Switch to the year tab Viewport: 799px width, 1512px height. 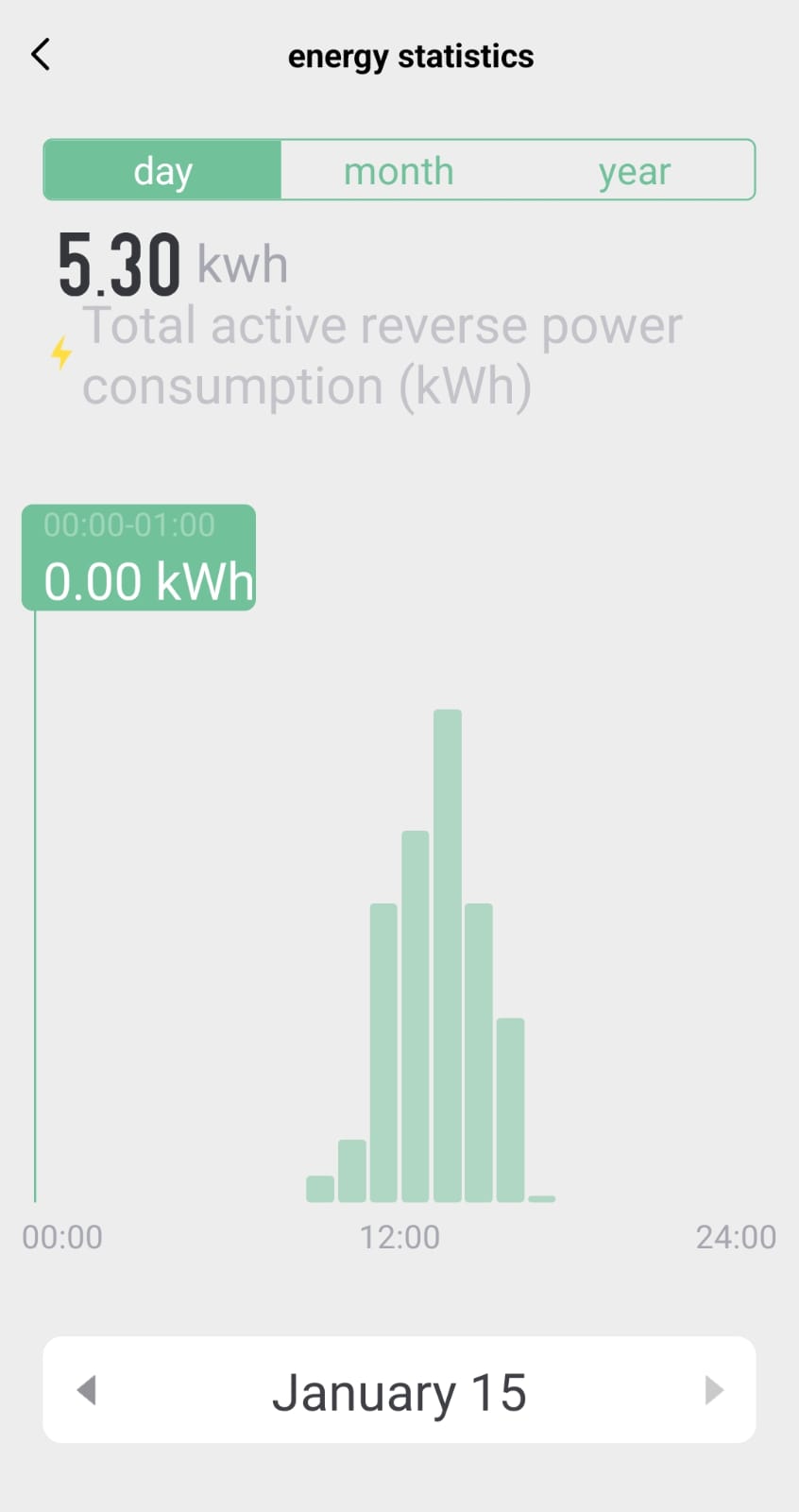[x=635, y=170]
